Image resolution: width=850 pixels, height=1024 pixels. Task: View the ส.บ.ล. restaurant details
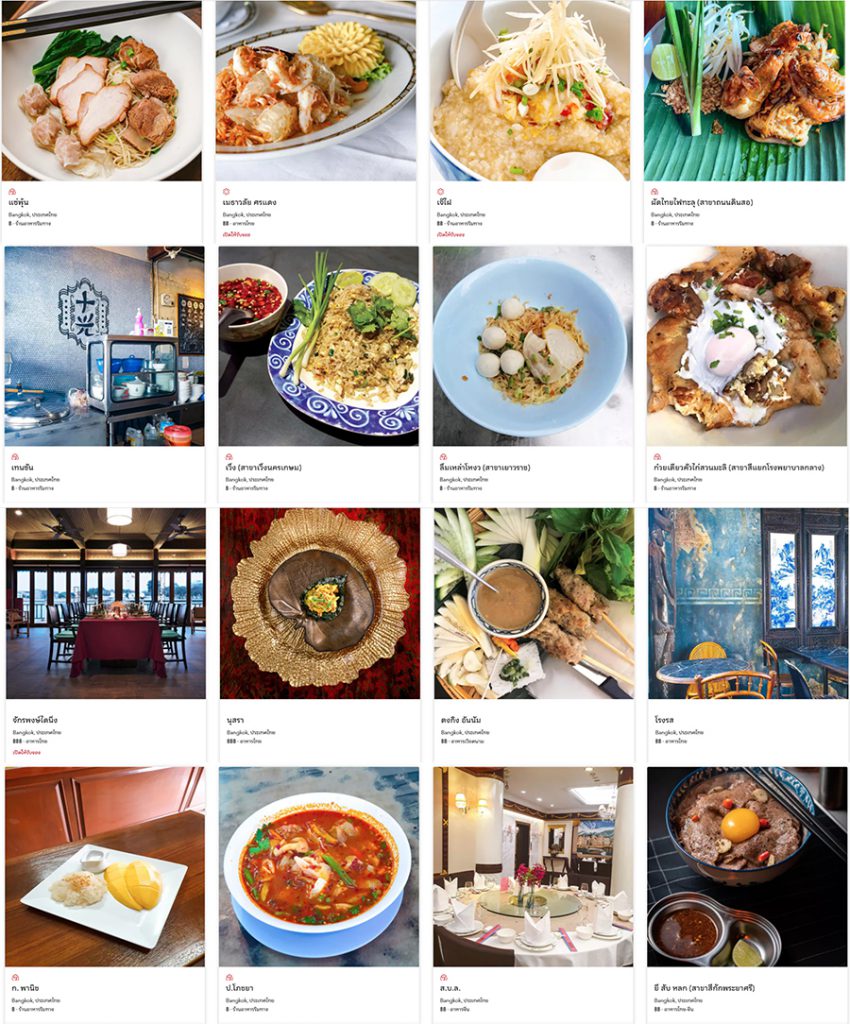click(x=532, y=866)
